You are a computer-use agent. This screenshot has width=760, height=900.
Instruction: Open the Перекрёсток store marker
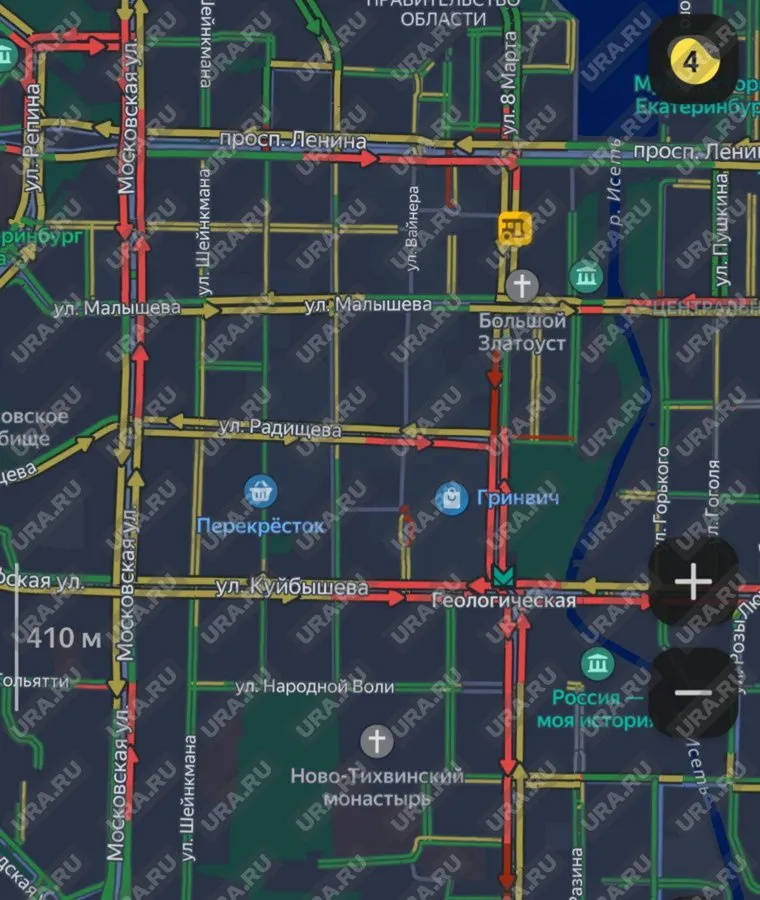(261, 491)
